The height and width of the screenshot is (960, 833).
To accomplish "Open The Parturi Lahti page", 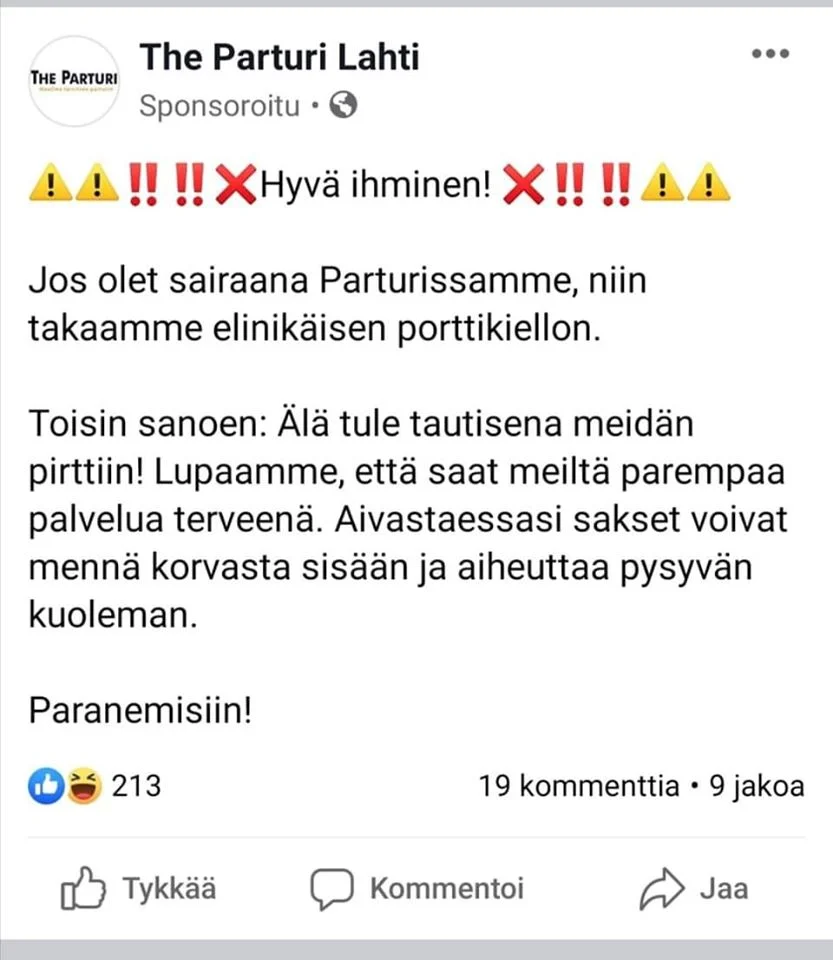I will [279, 57].
